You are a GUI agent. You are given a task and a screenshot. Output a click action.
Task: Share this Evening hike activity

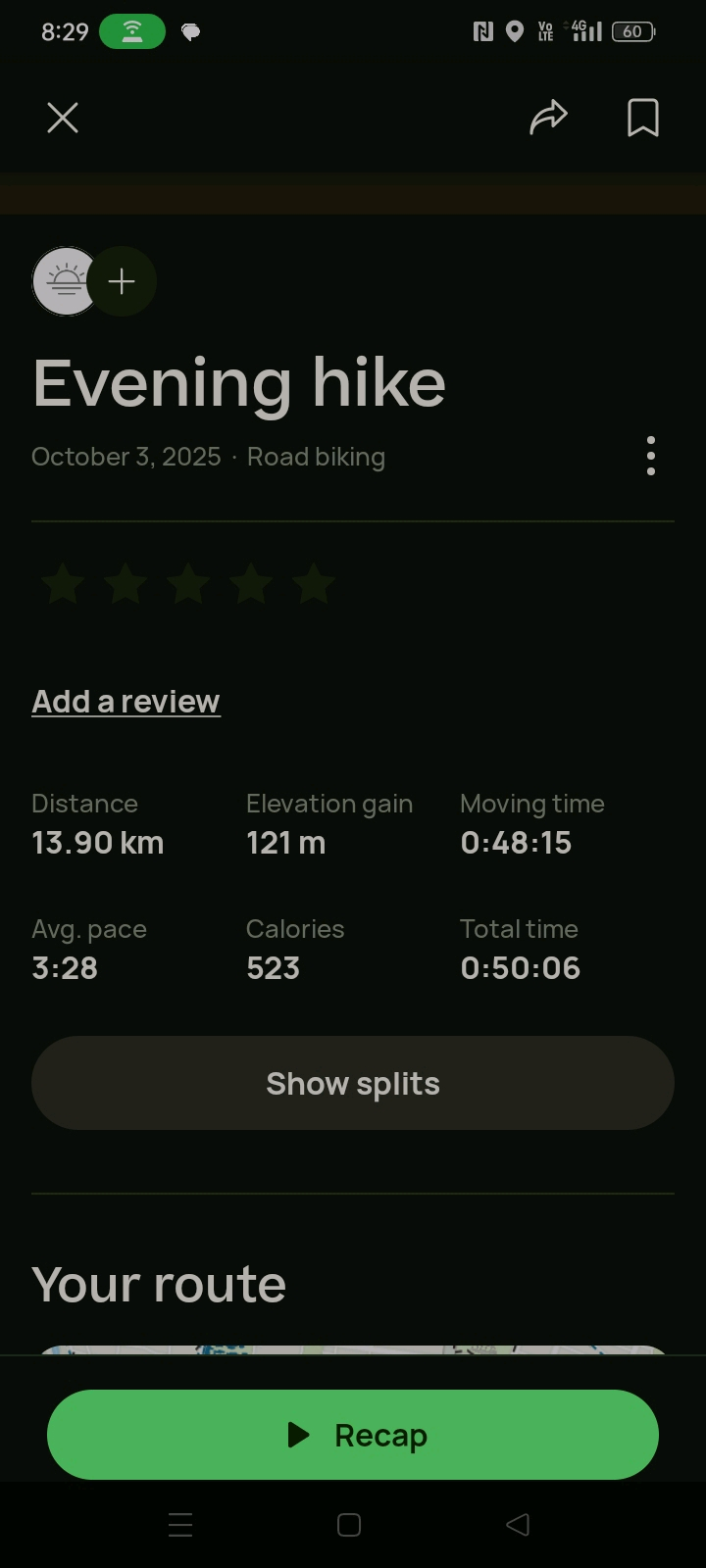point(548,118)
